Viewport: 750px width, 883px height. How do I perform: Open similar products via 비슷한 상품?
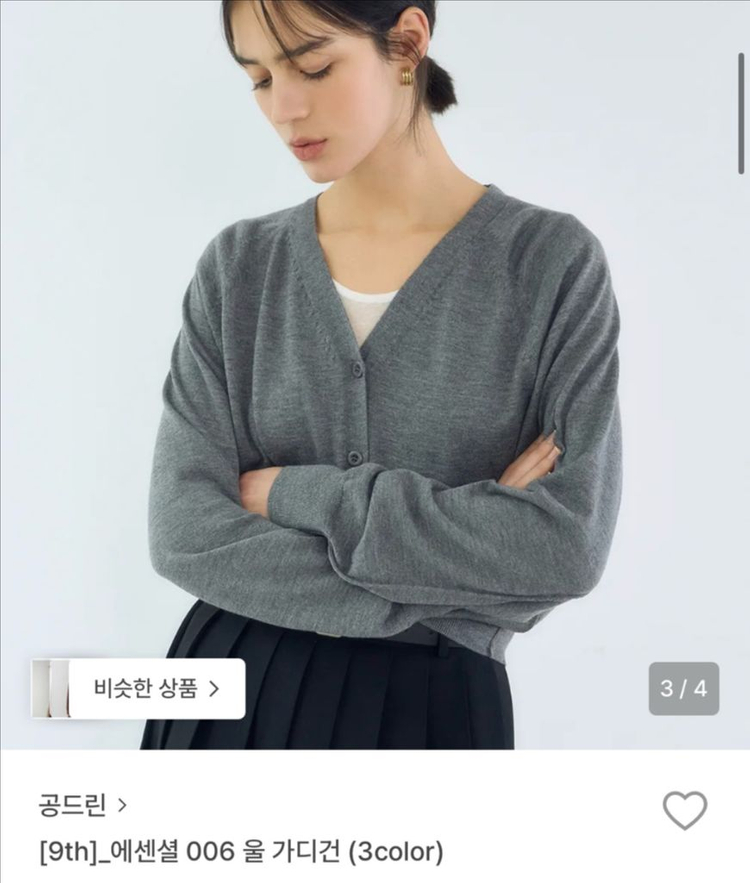[155, 688]
